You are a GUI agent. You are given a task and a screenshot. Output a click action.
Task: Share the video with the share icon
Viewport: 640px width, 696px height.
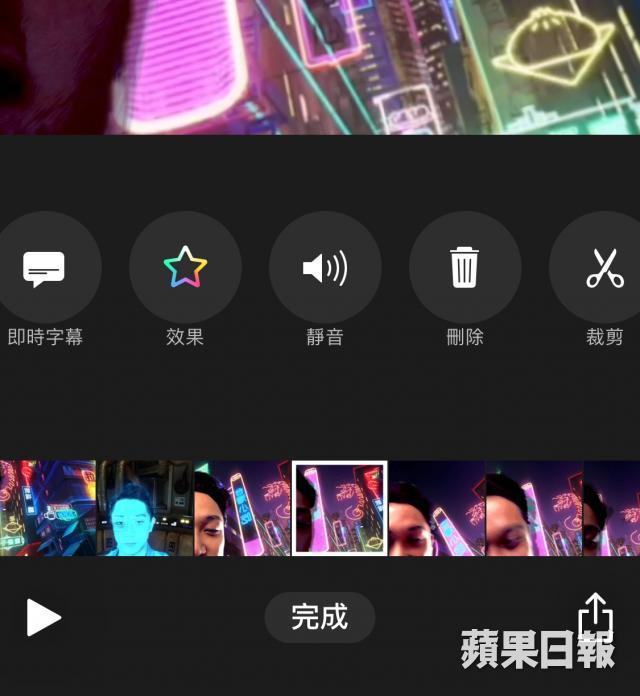(x=595, y=613)
